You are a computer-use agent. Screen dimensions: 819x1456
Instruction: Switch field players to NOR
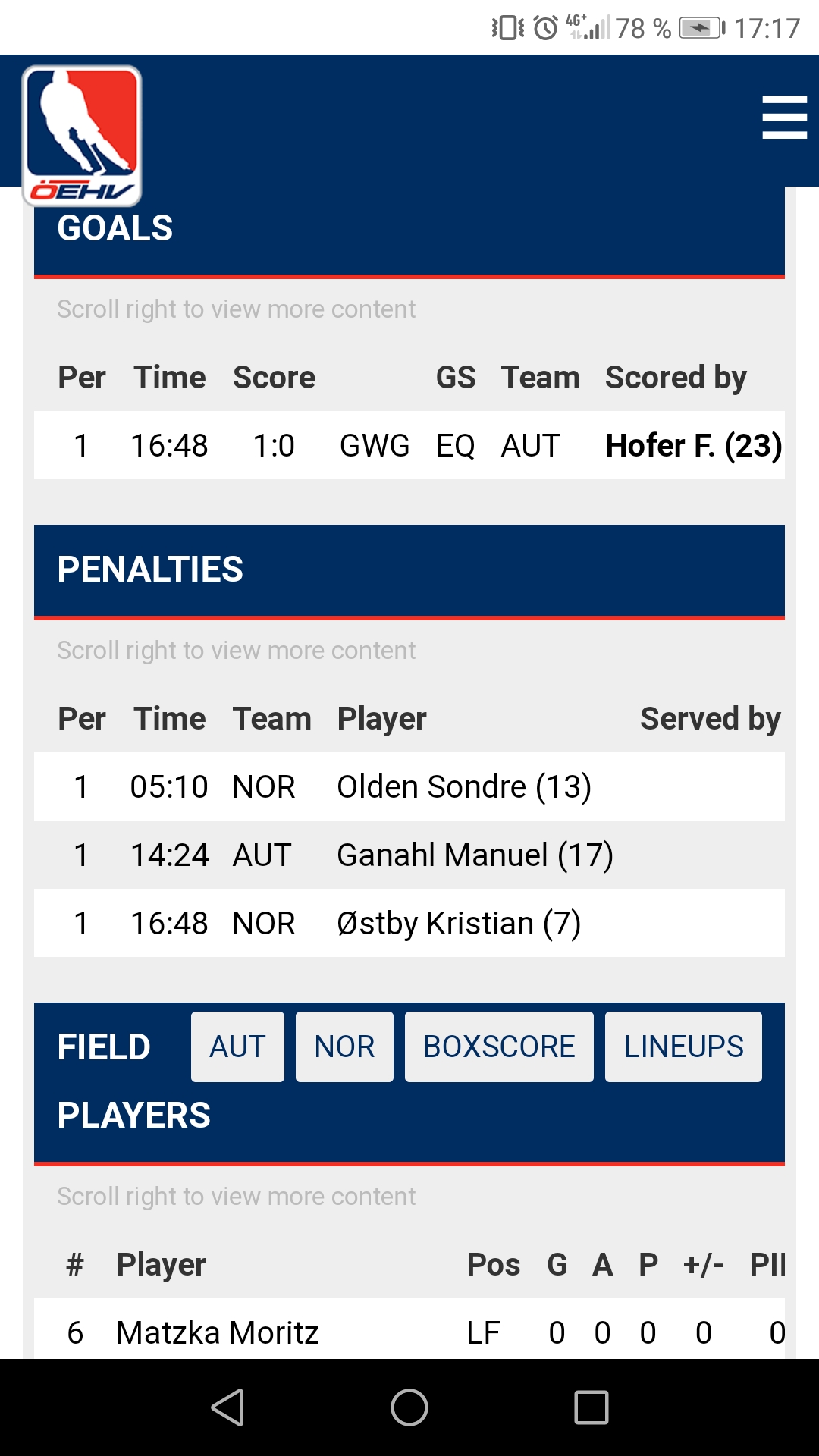click(344, 1046)
